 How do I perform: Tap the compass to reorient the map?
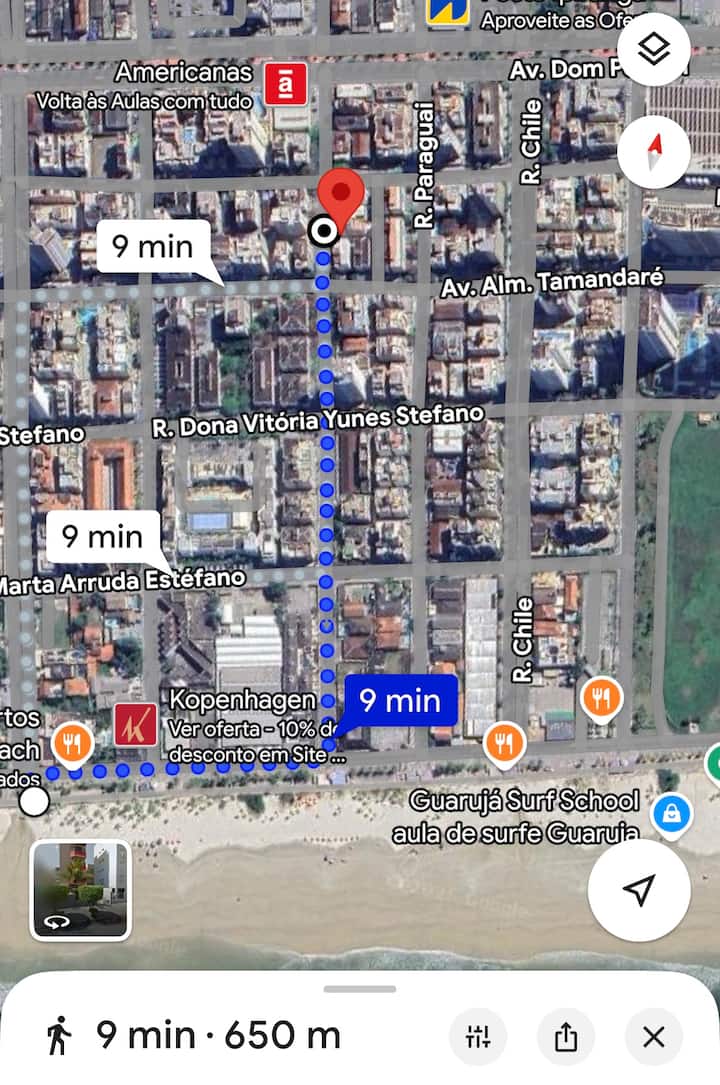[654, 153]
